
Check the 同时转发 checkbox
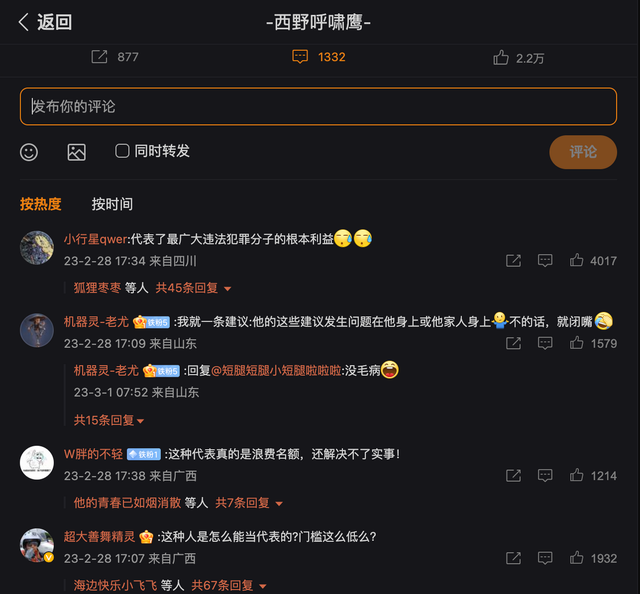(x=122, y=151)
